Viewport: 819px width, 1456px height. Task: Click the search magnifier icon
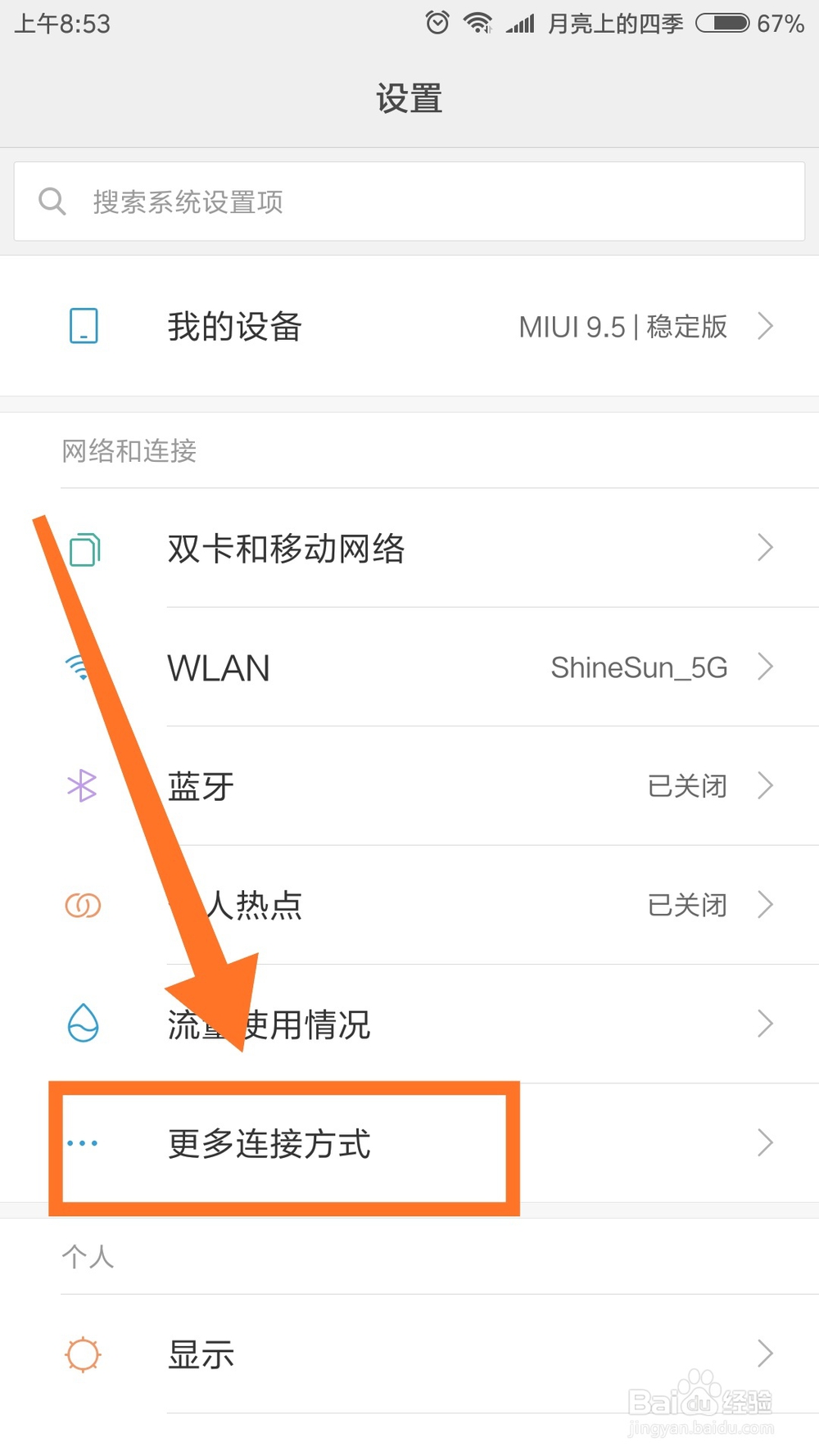pos(52,201)
